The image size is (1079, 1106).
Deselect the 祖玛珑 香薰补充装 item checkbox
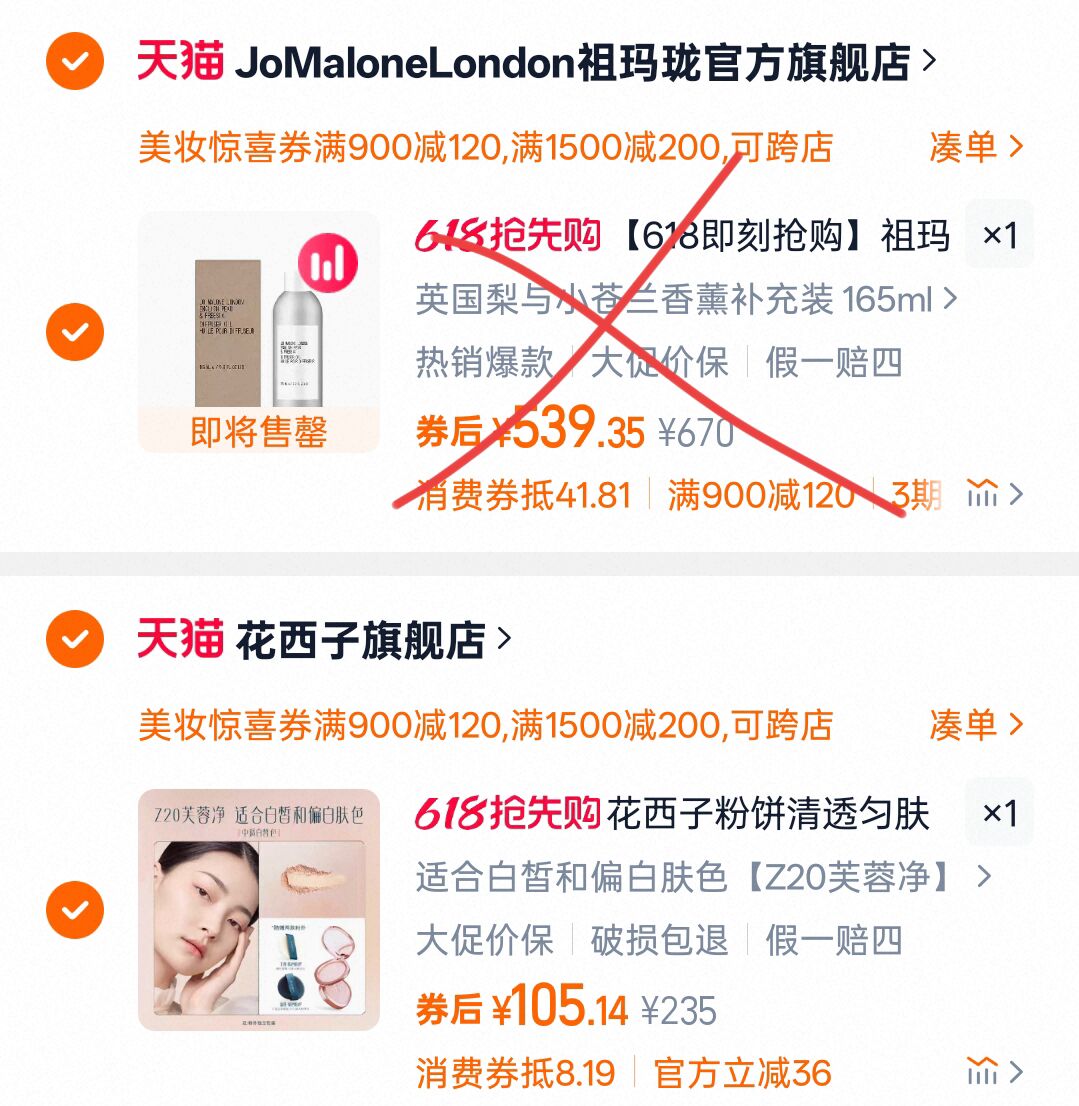pos(75,332)
